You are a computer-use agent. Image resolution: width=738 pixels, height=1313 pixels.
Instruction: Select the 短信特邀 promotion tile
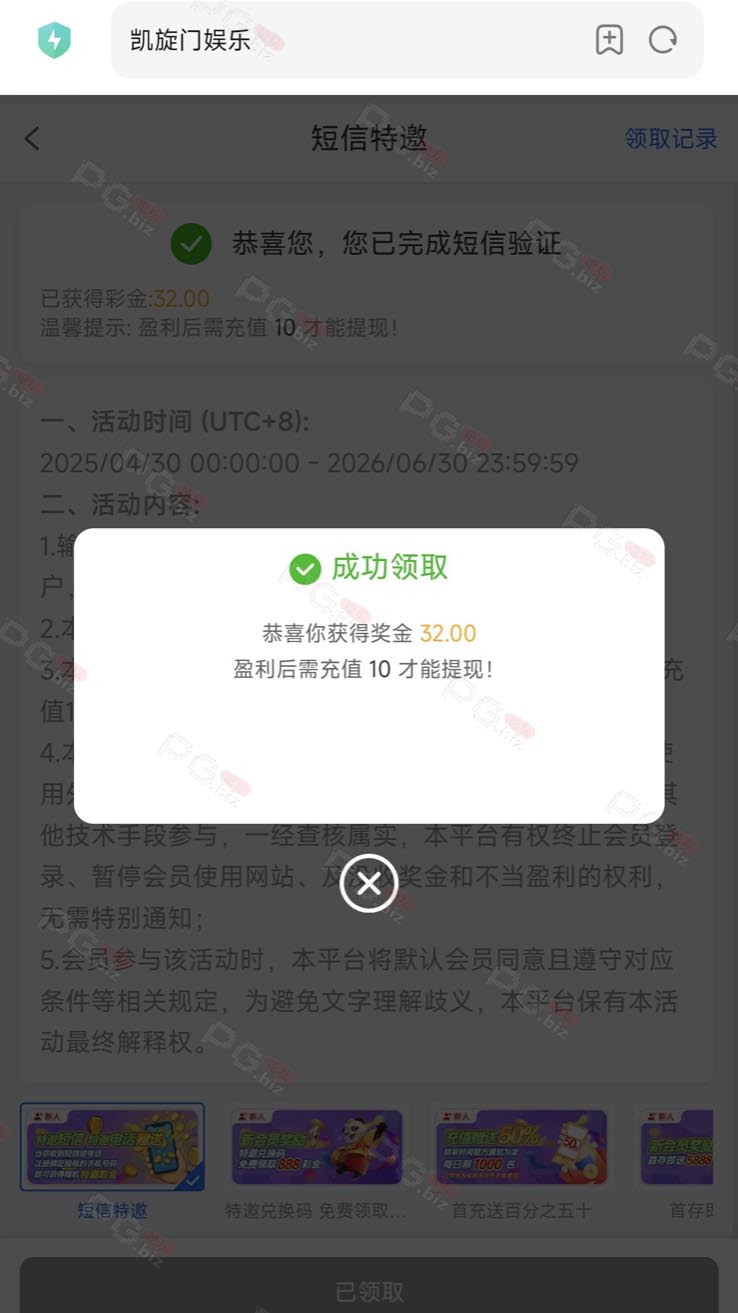pos(112,1161)
